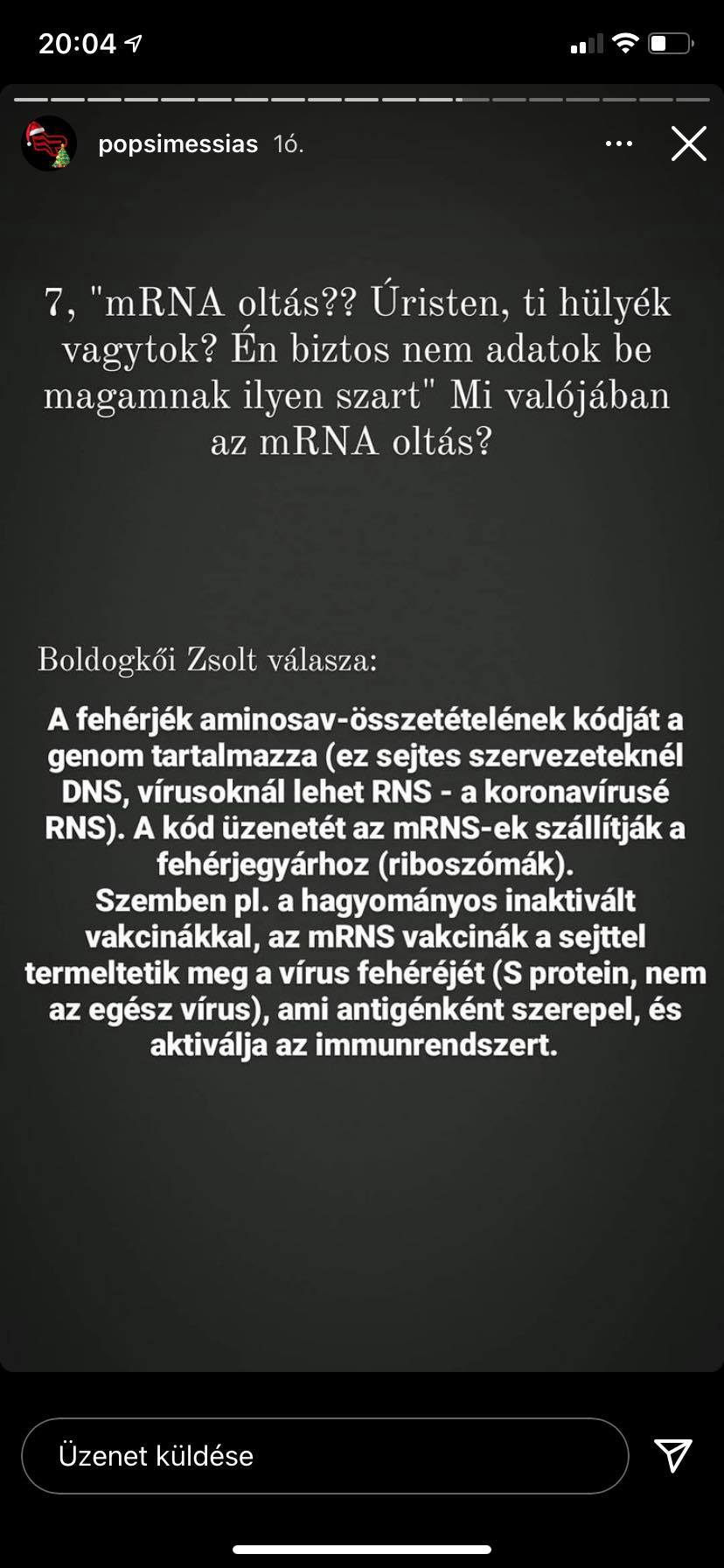The width and height of the screenshot is (724, 1568).
Task: Tap the Üzenet küldése message field
Action: click(325, 1456)
